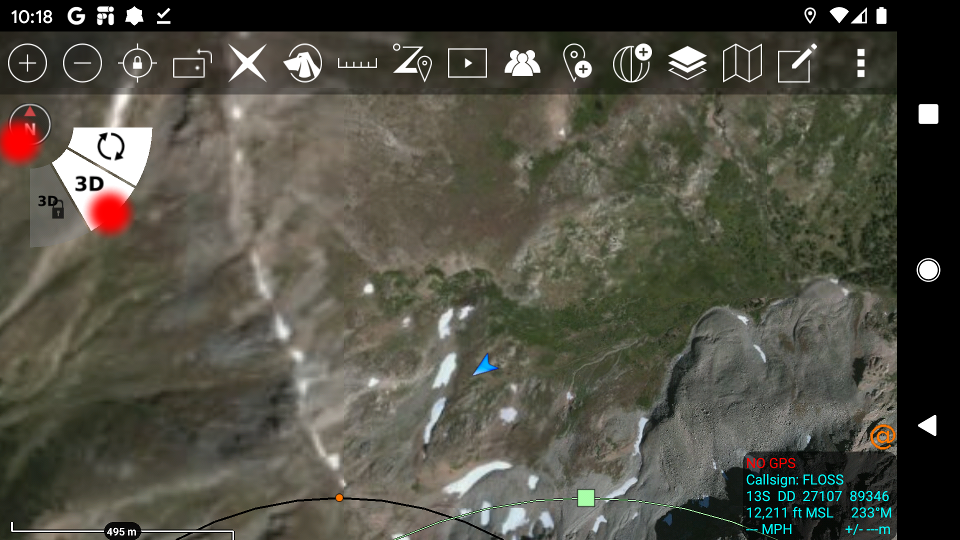Open the contacts list
This screenshot has width=960, height=540.
pos(522,64)
